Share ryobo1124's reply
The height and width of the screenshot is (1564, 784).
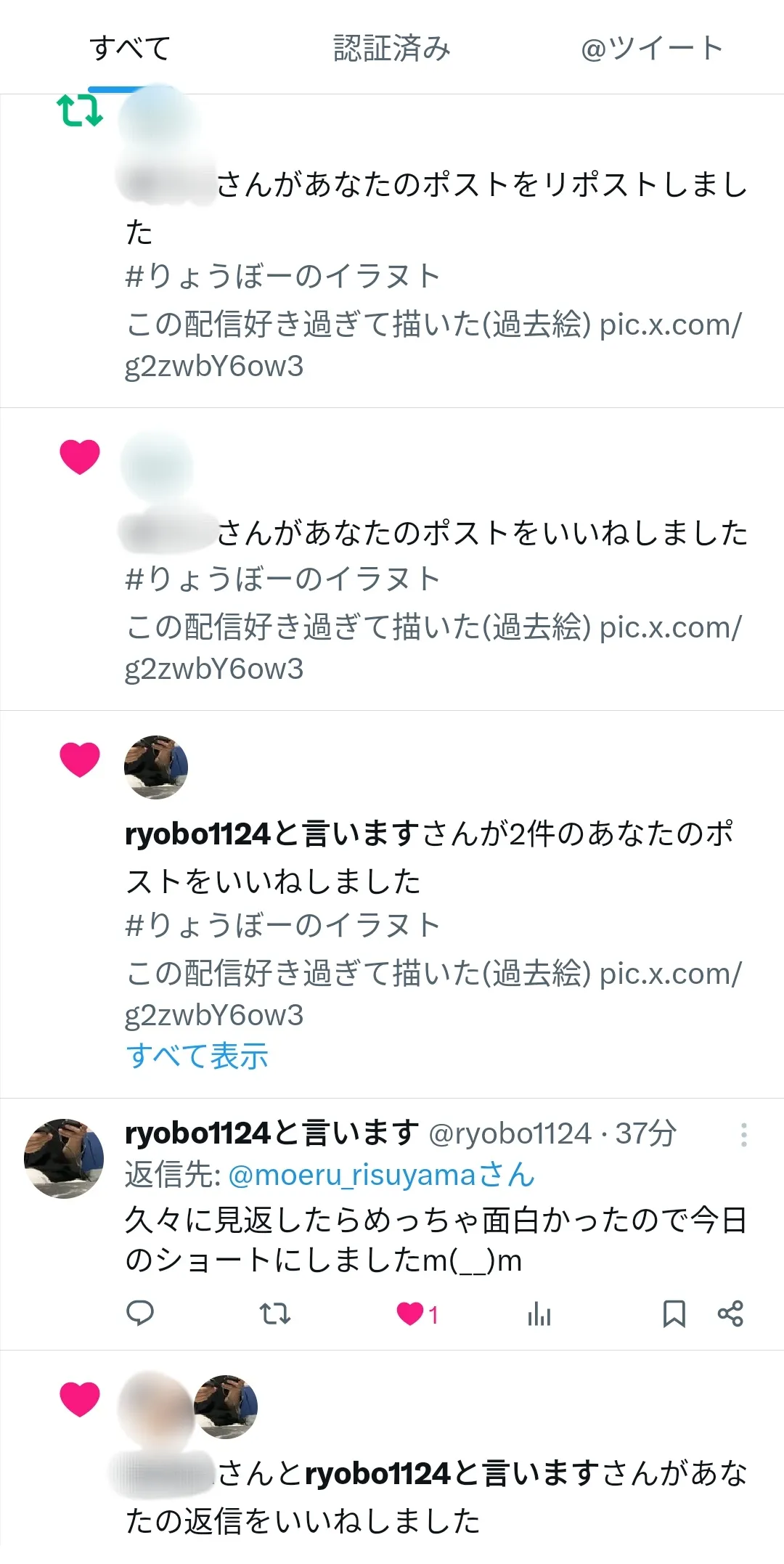pyautogui.click(x=730, y=1313)
